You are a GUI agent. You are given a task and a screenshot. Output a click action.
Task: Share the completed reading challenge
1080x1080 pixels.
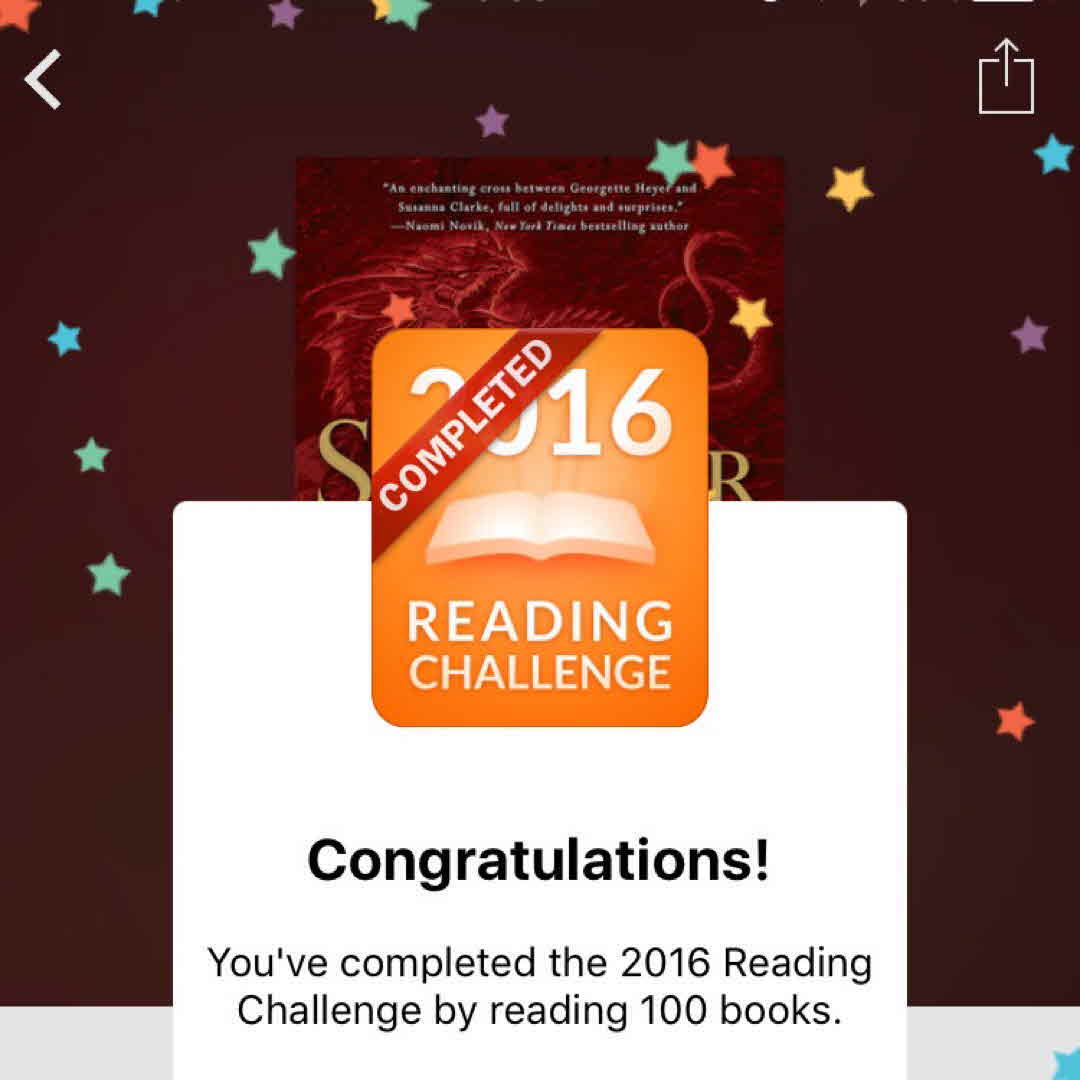[x=1005, y=78]
